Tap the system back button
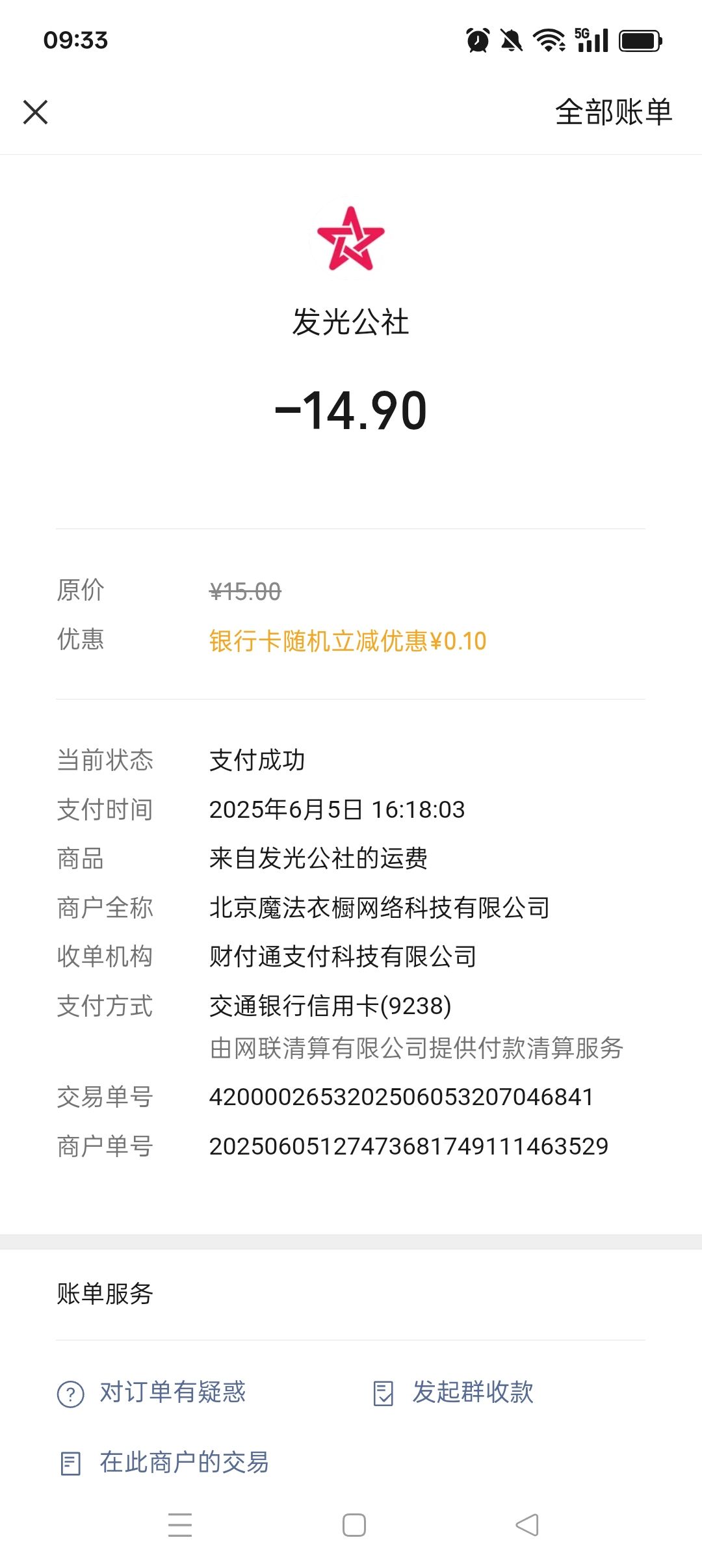The height and width of the screenshot is (1568, 702). pyautogui.click(x=527, y=1524)
